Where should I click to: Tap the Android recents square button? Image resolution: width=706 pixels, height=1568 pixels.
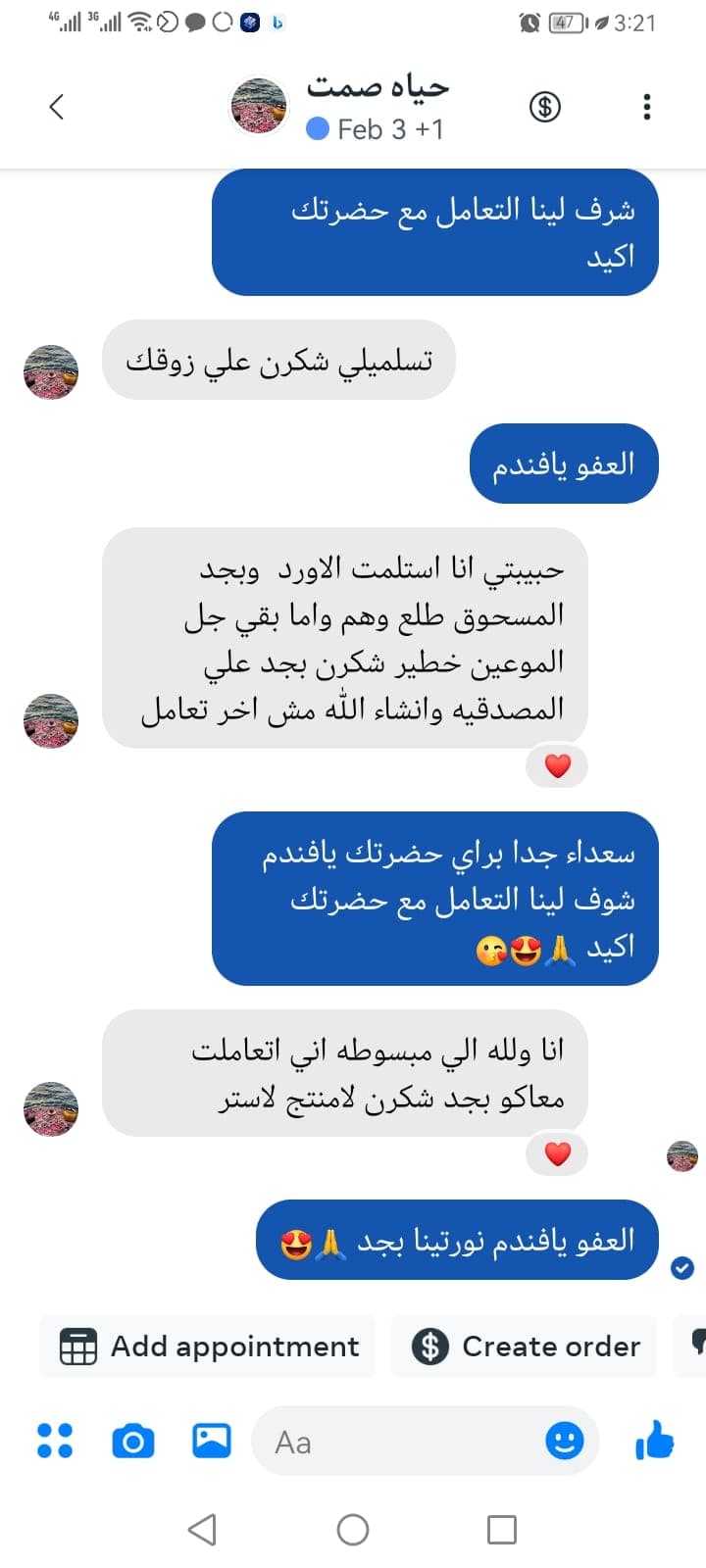point(504,1528)
